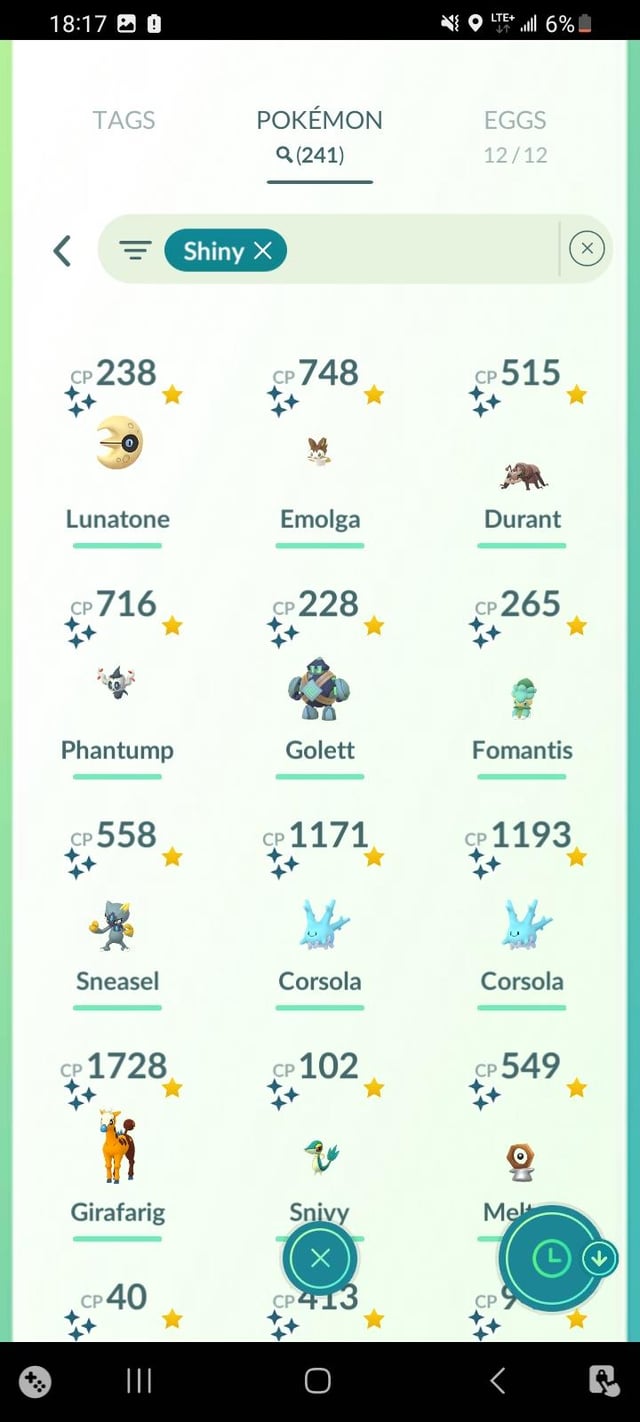This screenshot has width=640, height=1422.
Task: Select Golett CP 228
Action: pyautogui.click(x=319, y=688)
